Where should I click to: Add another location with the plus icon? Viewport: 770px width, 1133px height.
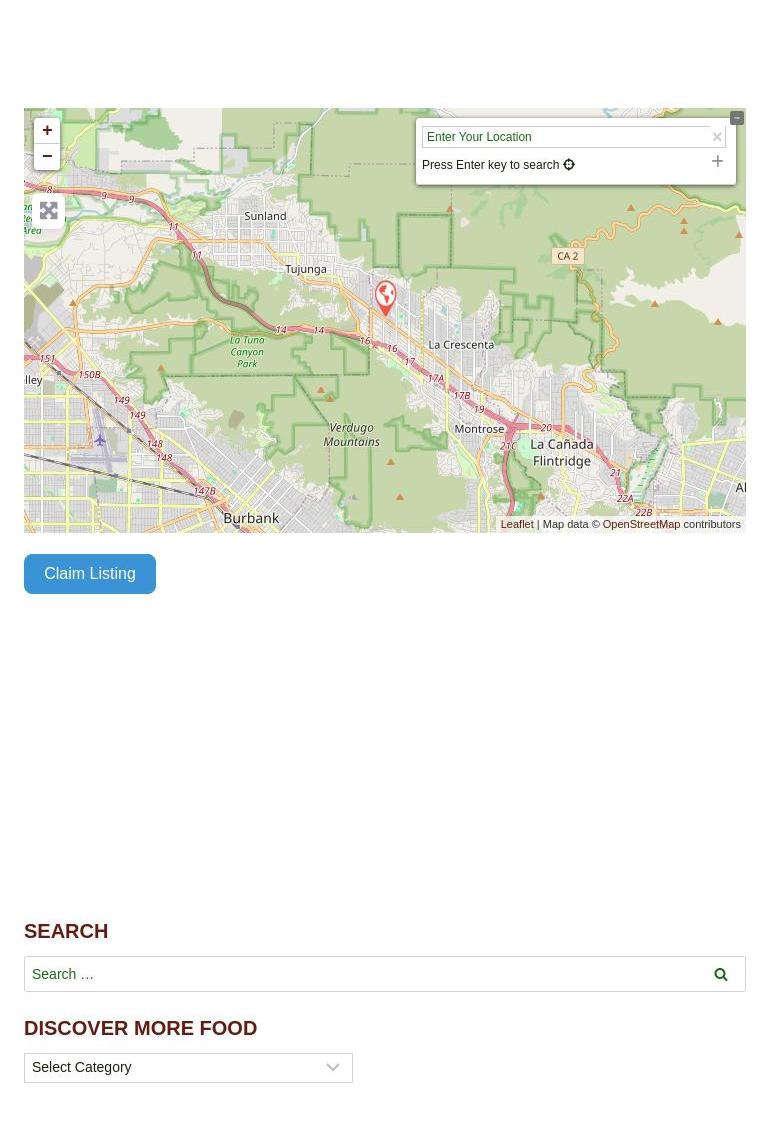tap(717, 161)
